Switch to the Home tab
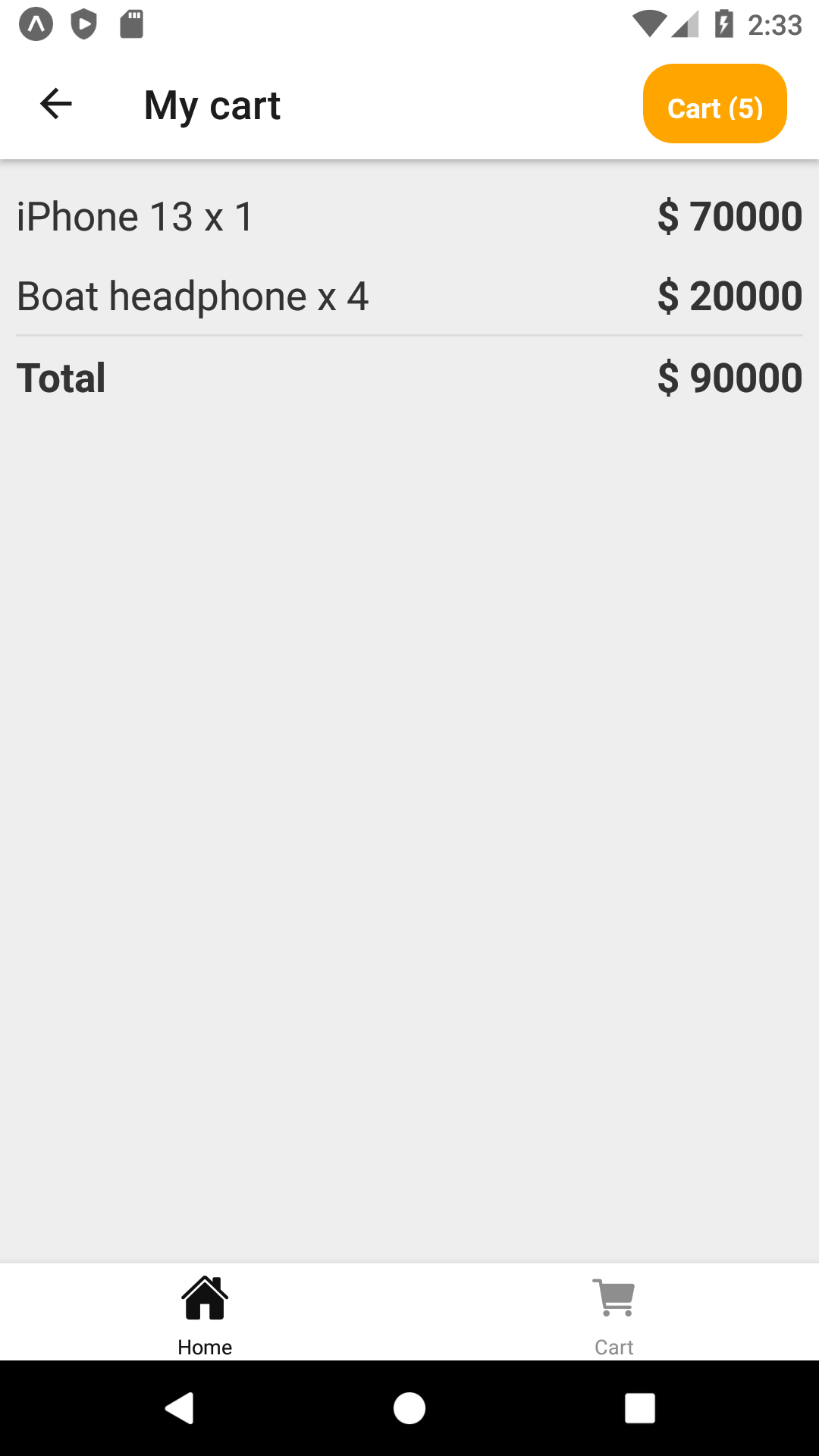The height and width of the screenshot is (1456, 819). (x=205, y=1313)
